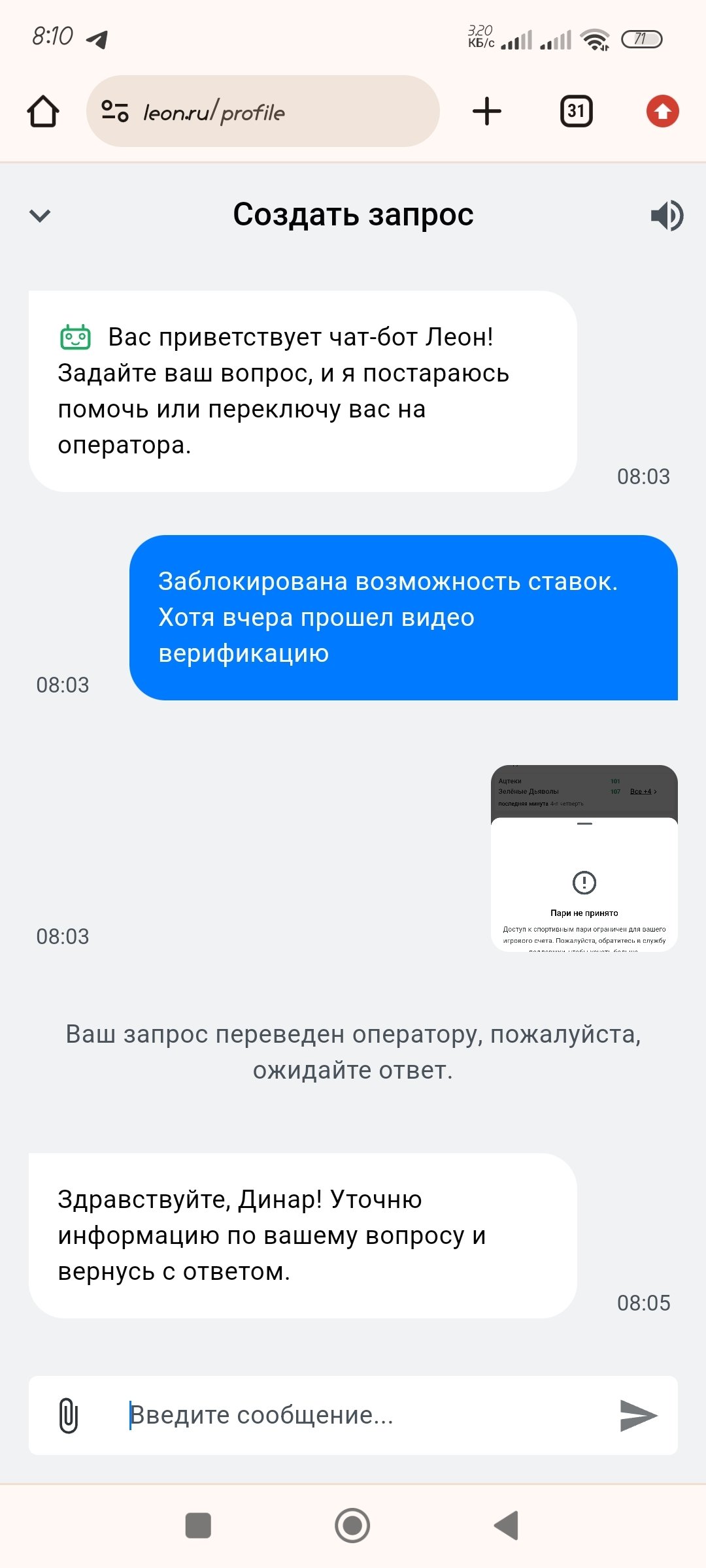Collapse the support chat with the chevron

coord(40,216)
